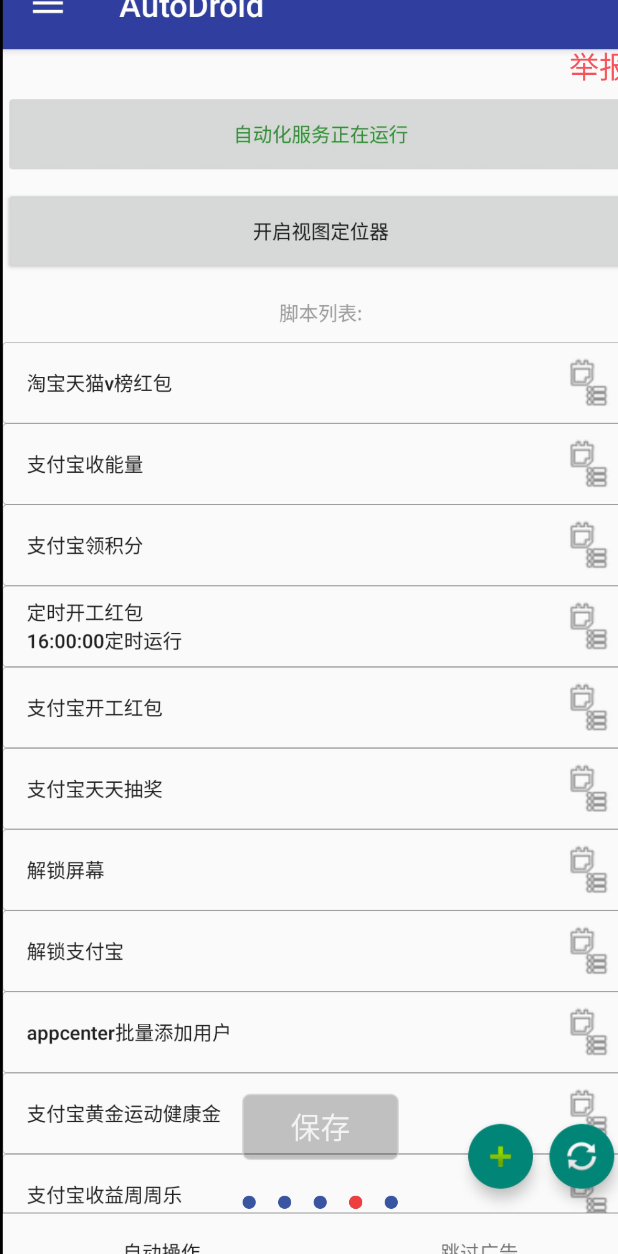Open the 淘宝天猫v榜红包 script
The height and width of the screenshot is (1254, 618).
pos(100,383)
